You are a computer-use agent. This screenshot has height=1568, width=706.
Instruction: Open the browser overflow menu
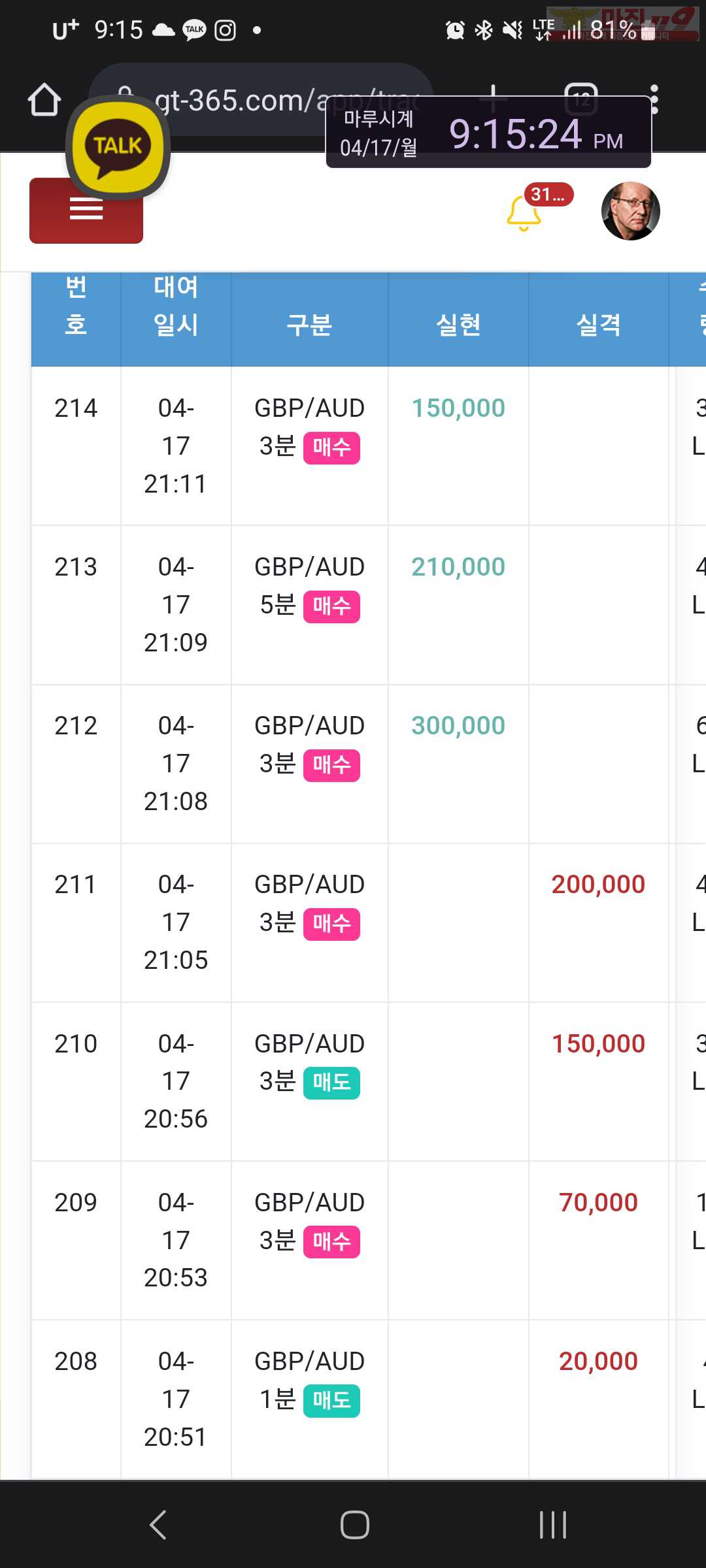coord(654,99)
